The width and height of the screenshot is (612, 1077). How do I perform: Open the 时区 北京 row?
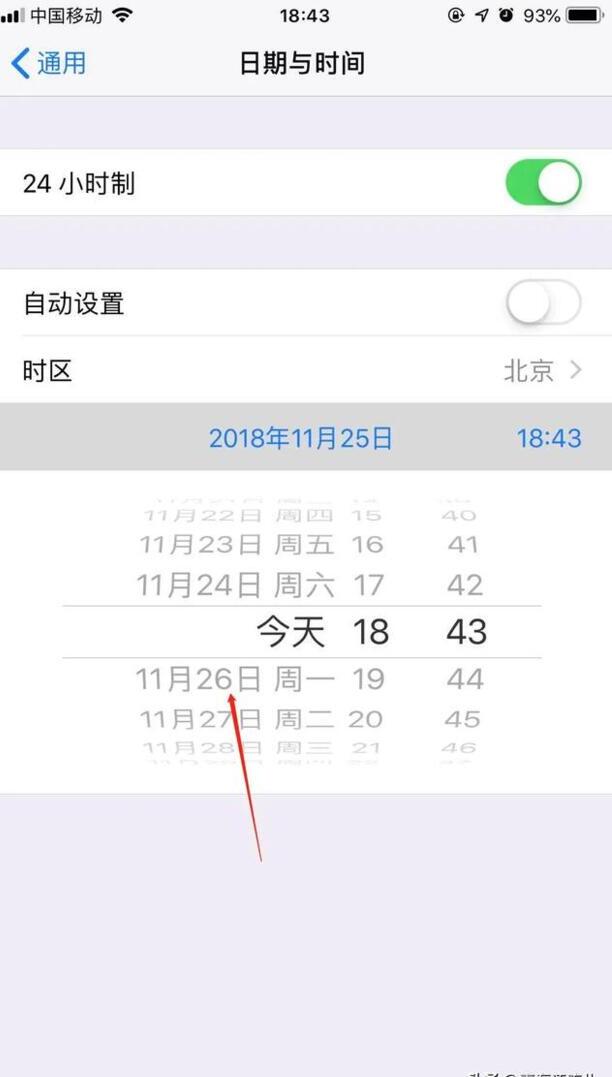coord(305,371)
